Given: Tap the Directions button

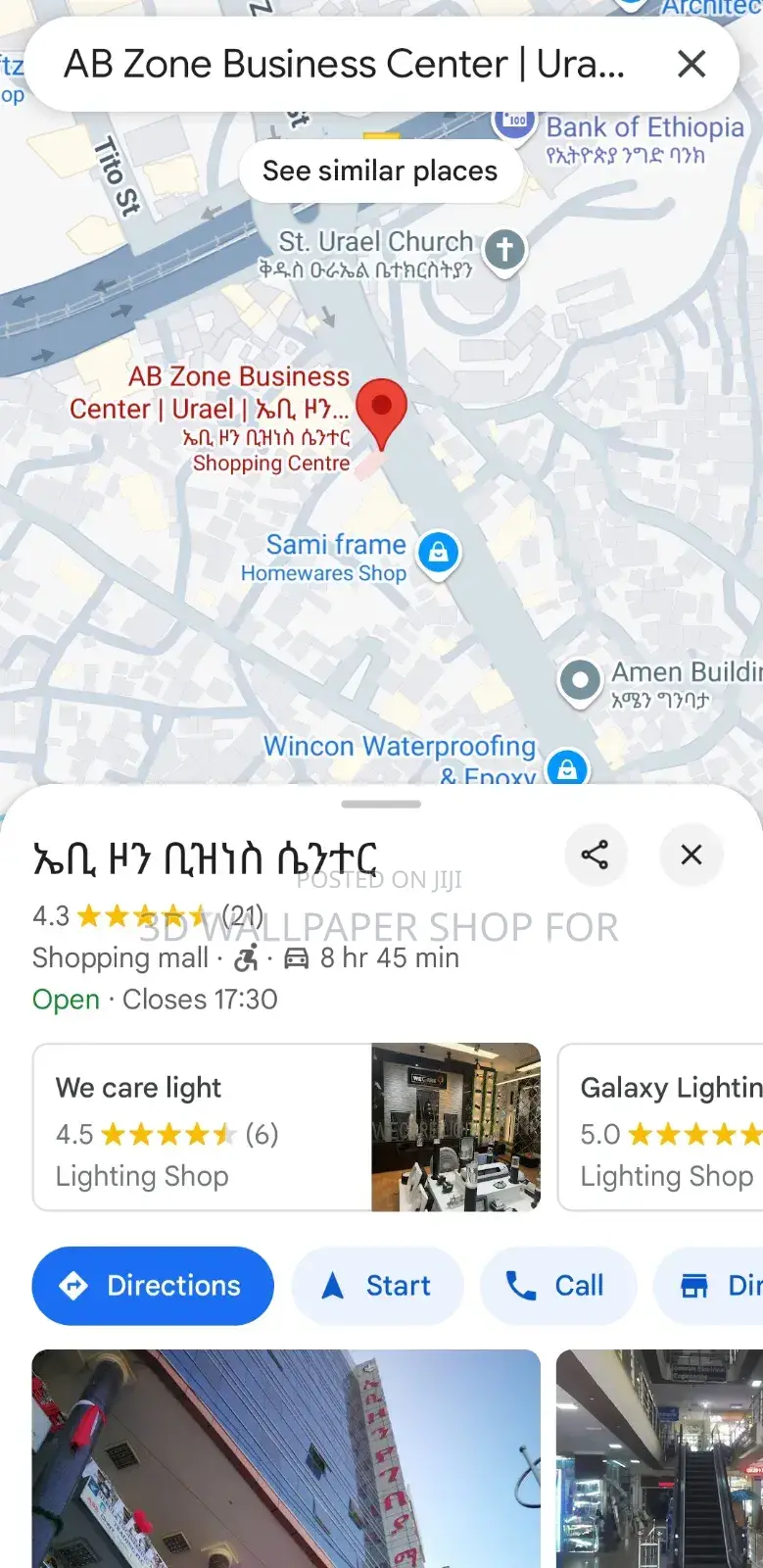Looking at the screenshot, I should 152,1286.
